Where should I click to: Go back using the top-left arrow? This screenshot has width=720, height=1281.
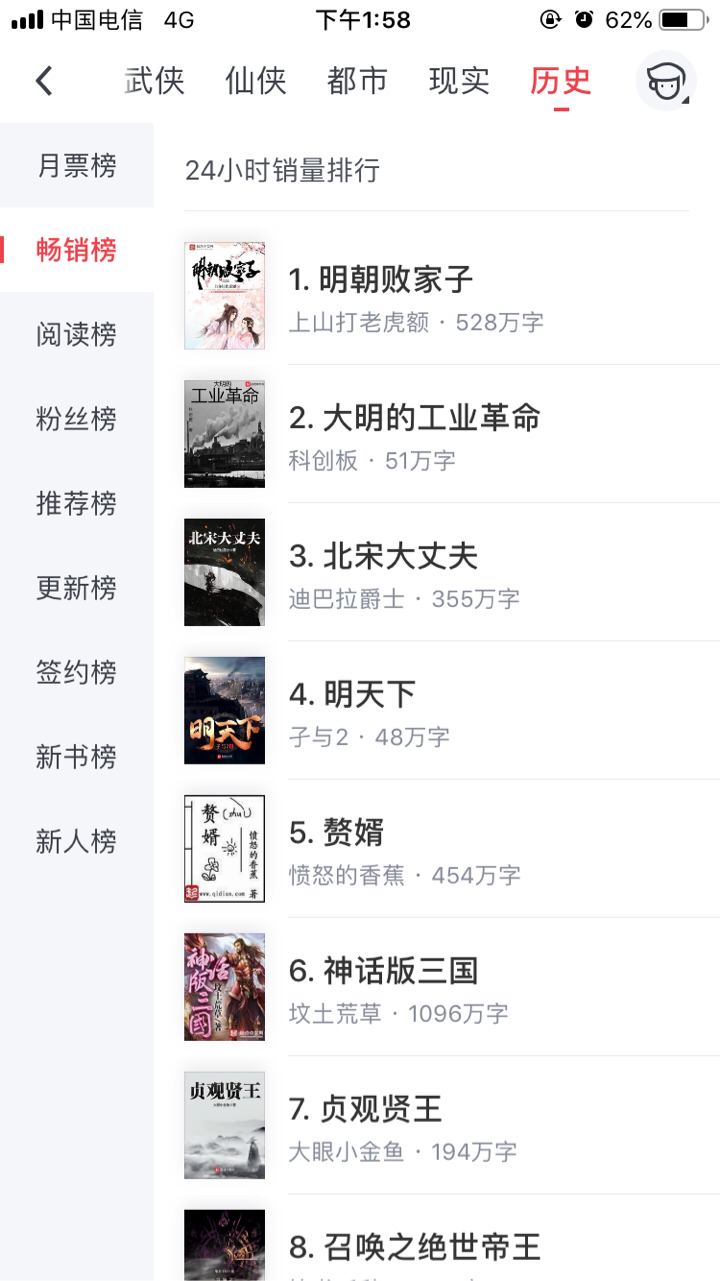click(x=44, y=81)
